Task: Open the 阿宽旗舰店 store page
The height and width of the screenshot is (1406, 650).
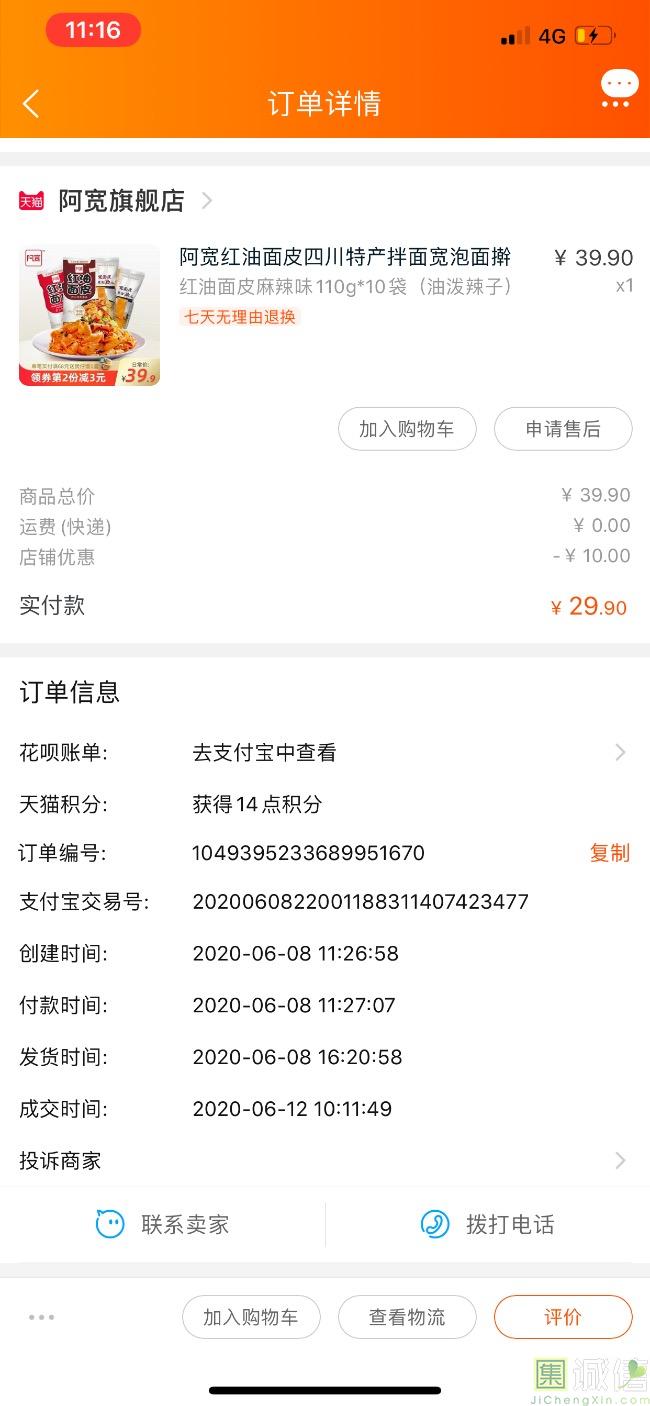Action: 122,201
